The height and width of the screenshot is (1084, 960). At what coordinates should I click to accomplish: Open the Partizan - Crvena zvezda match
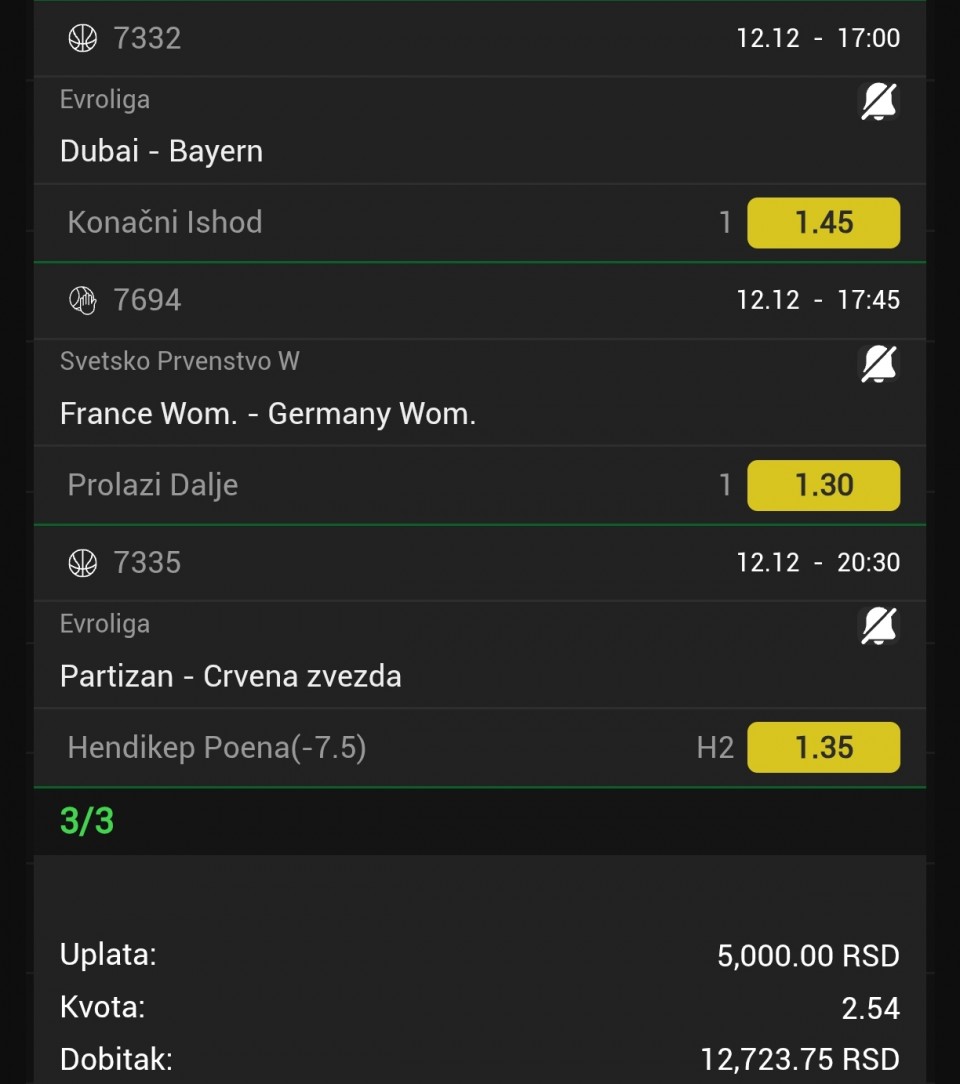[230, 676]
